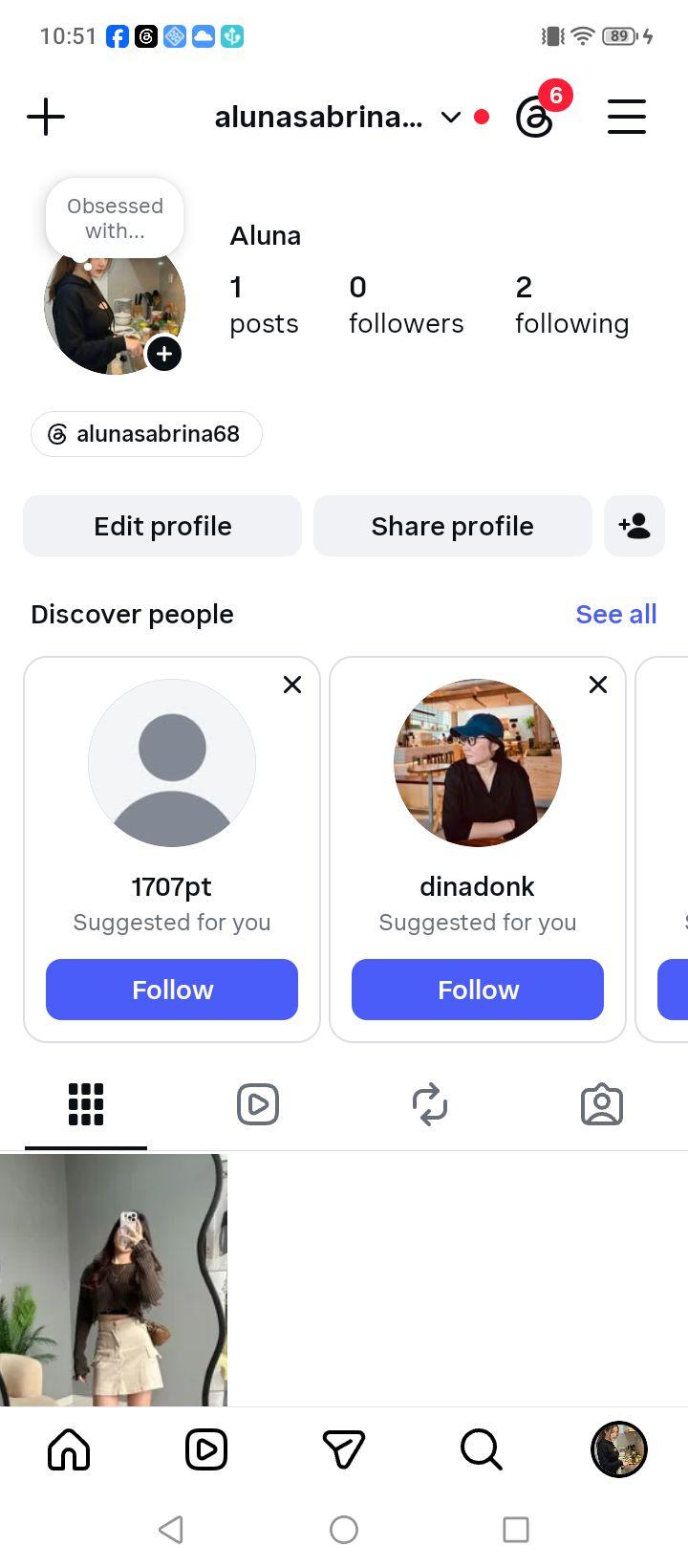The height and width of the screenshot is (1568, 688).
Task: Follow dinadonk
Action: pyautogui.click(x=478, y=990)
